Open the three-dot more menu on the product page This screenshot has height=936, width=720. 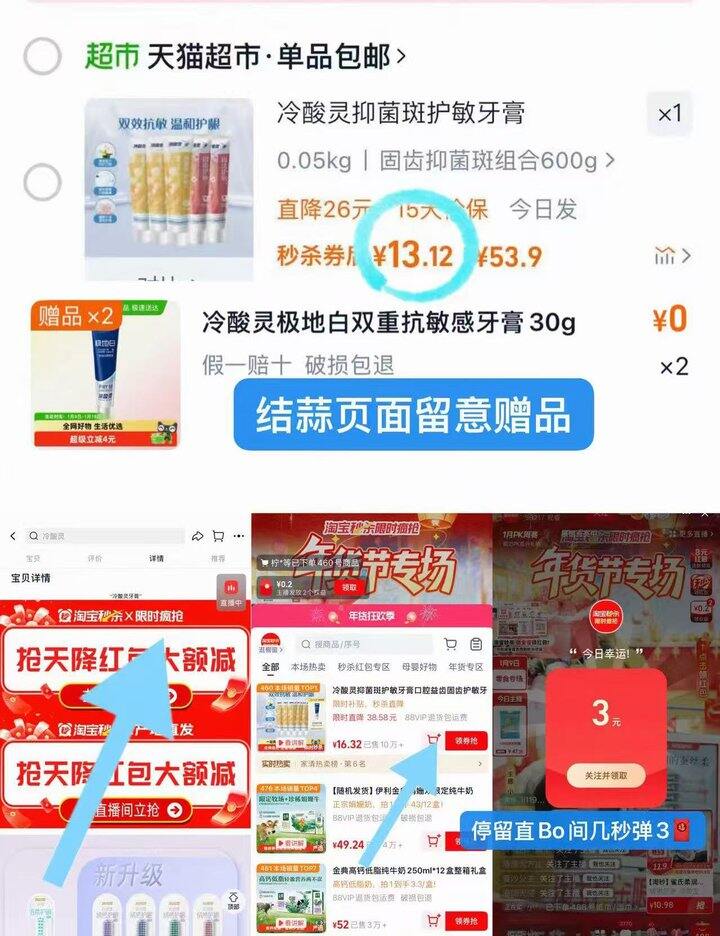pyautogui.click(x=238, y=535)
